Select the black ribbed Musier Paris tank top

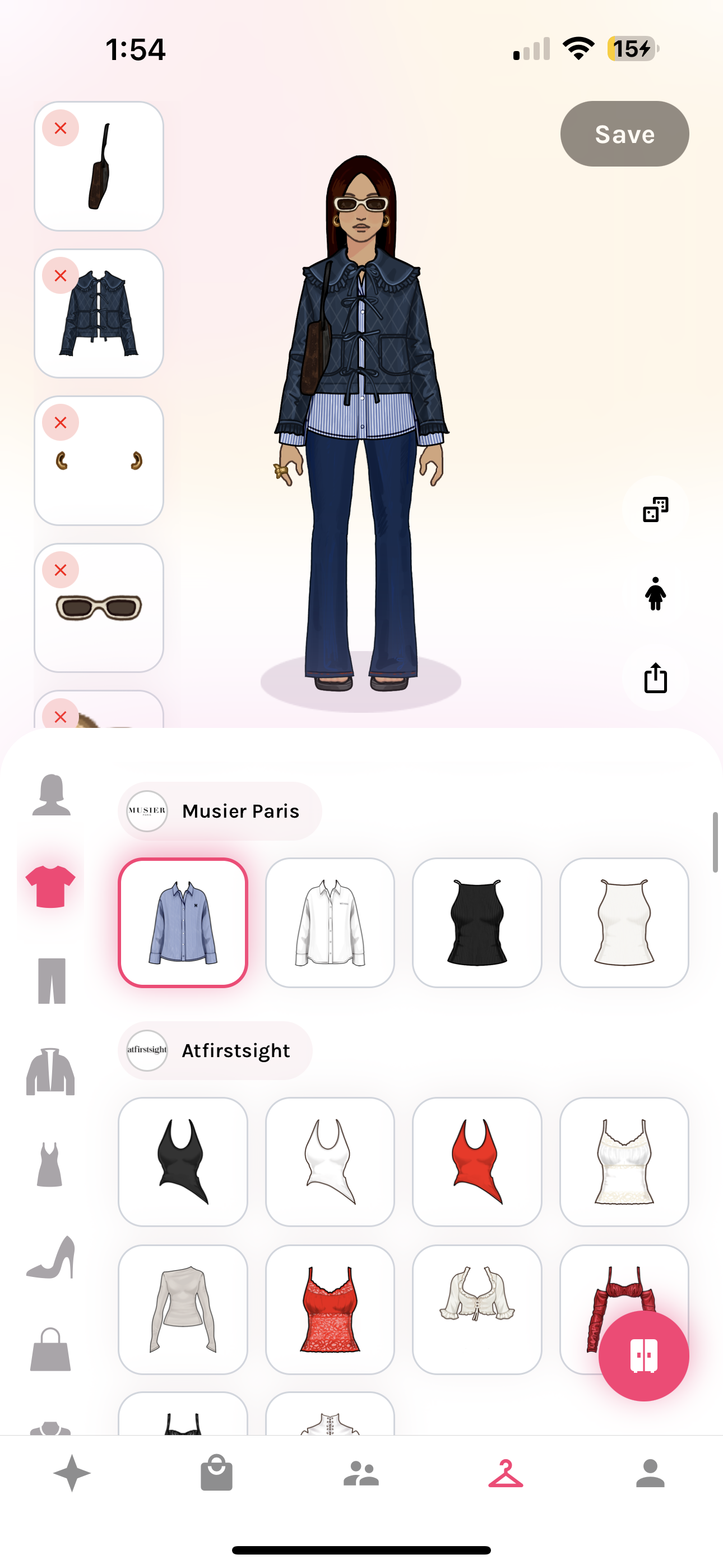pyautogui.click(x=476, y=922)
